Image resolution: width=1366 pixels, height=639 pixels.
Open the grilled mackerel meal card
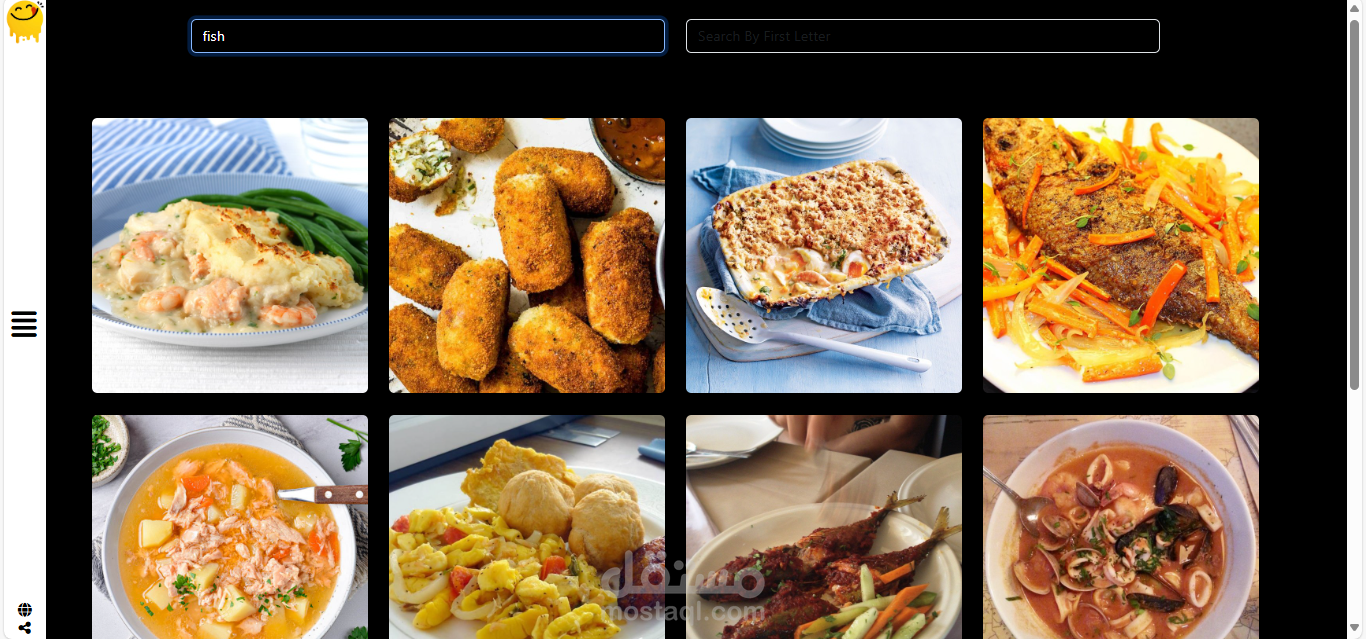coord(823,527)
